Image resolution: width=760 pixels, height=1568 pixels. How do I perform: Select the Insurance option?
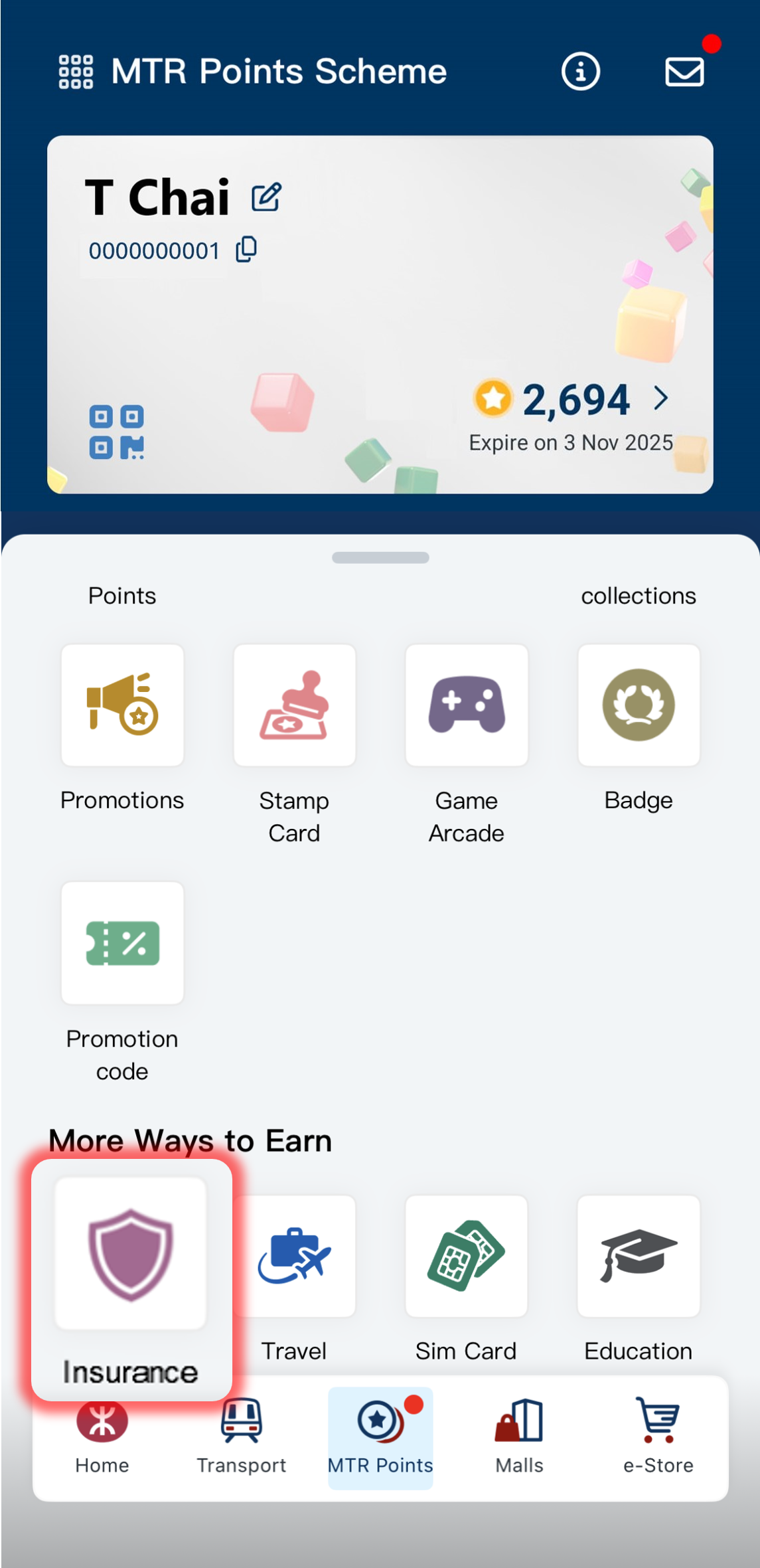(131, 1255)
